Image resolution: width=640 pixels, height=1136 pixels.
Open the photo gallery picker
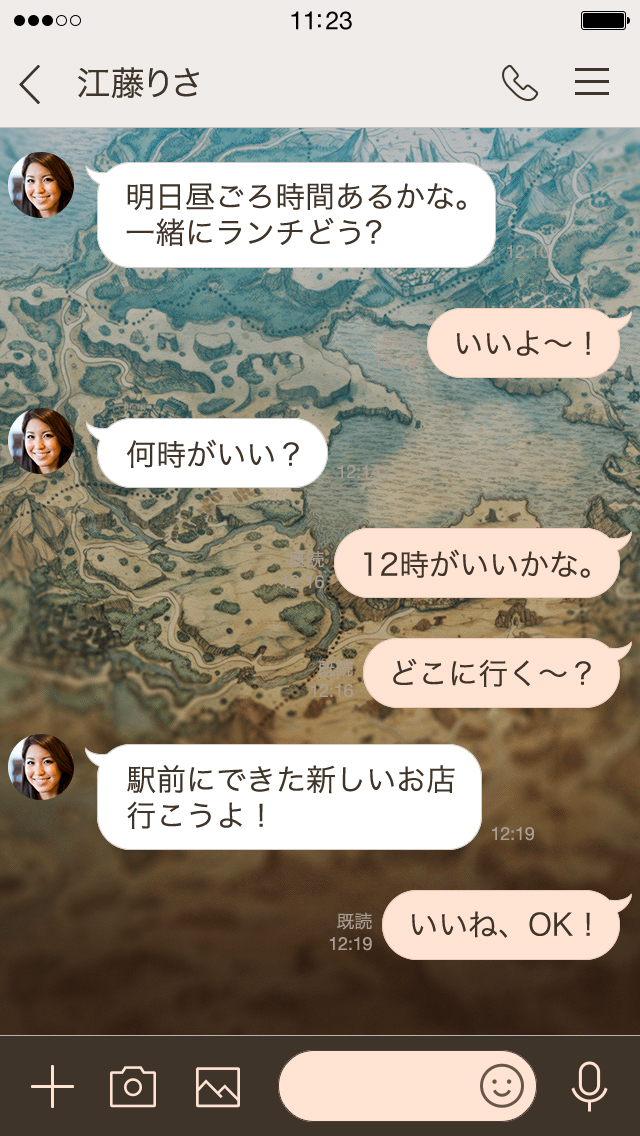pyautogui.click(x=218, y=1086)
